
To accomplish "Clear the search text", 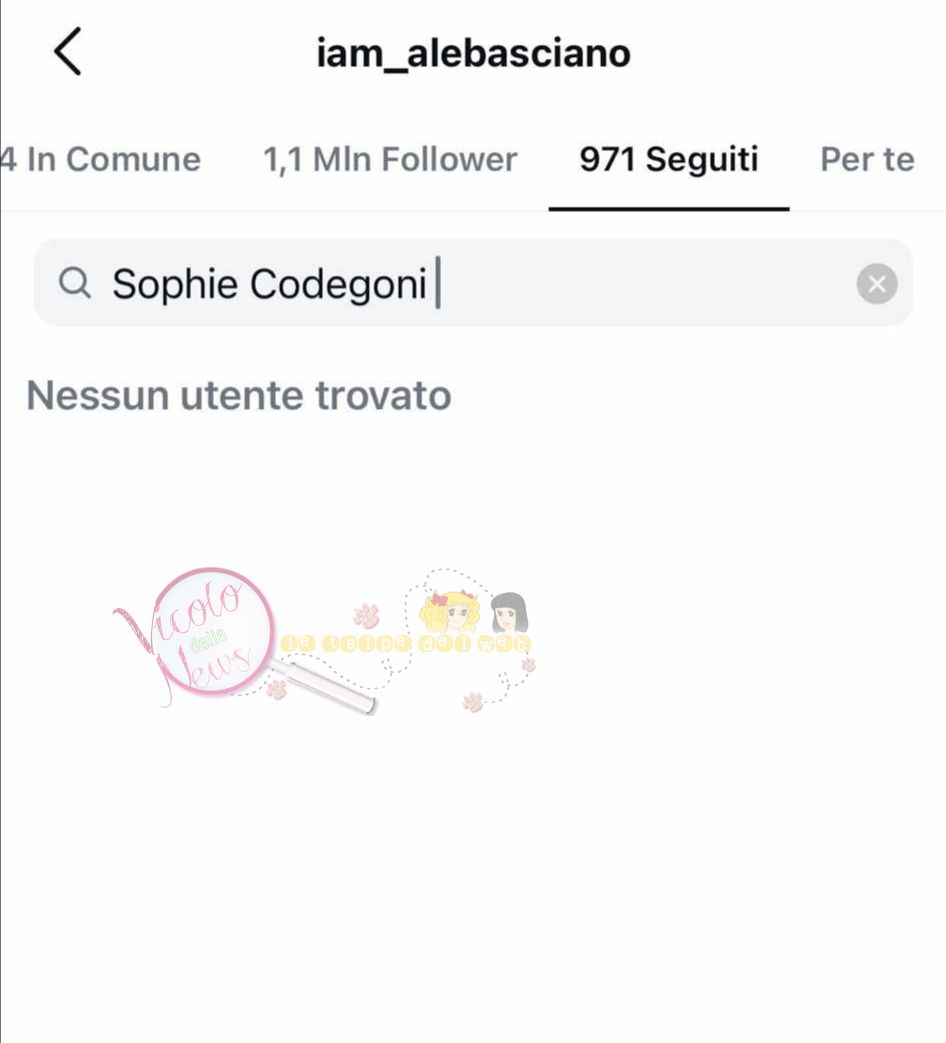I will tap(877, 285).
